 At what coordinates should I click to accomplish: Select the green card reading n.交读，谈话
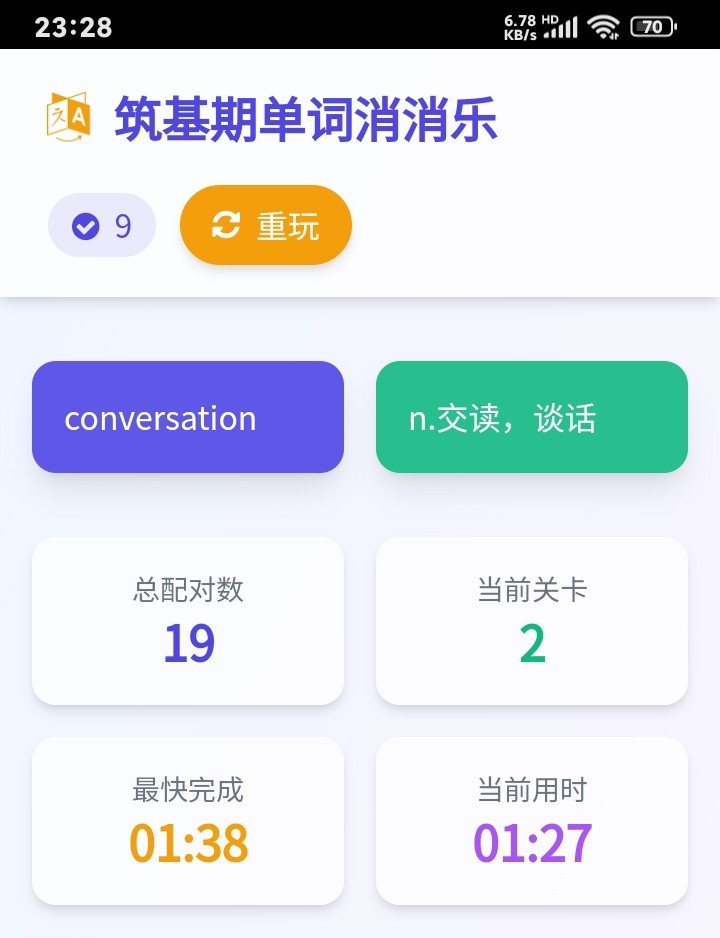(531, 417)
